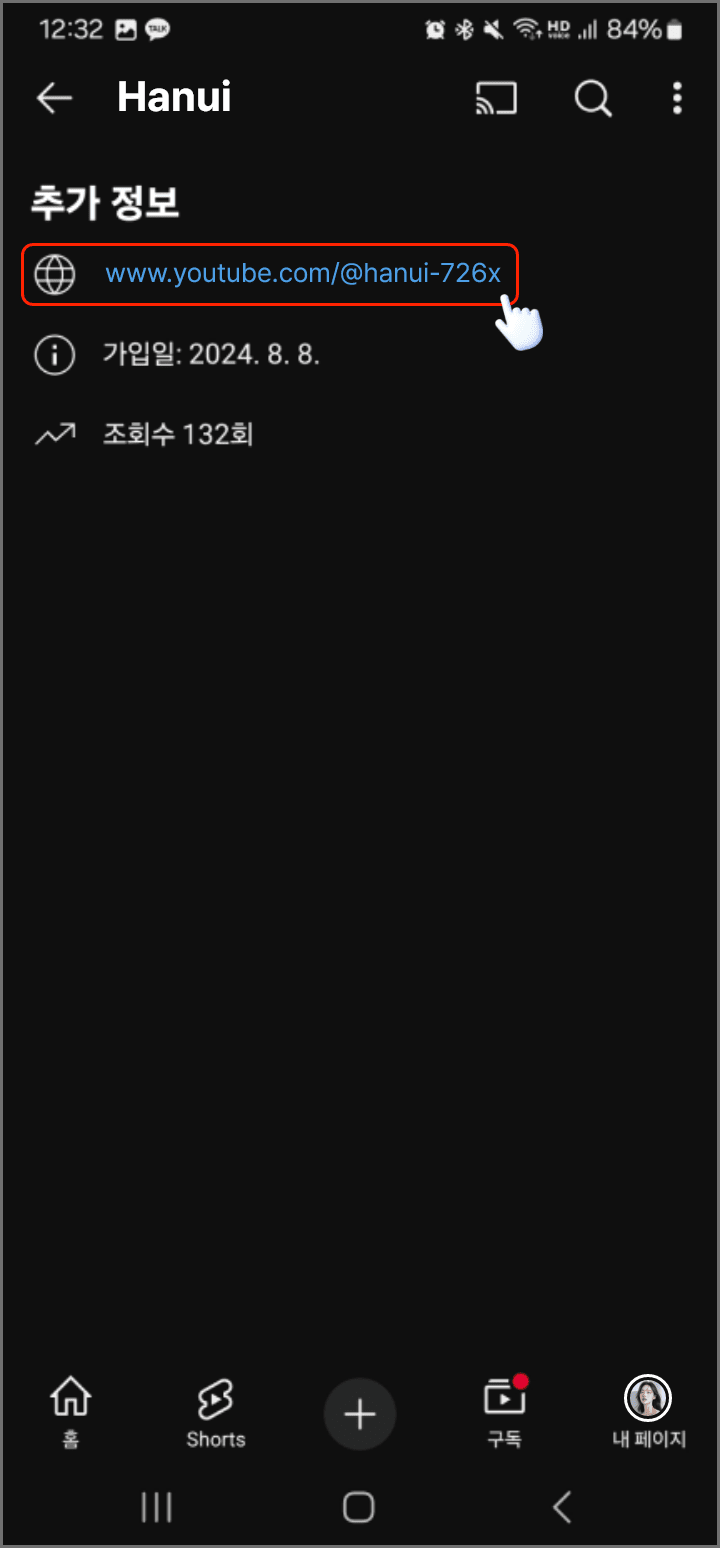720x1548 pixels.
Task: Open the three-dot overflow menu
Action: pyautogui.click(x=677, y=97)
